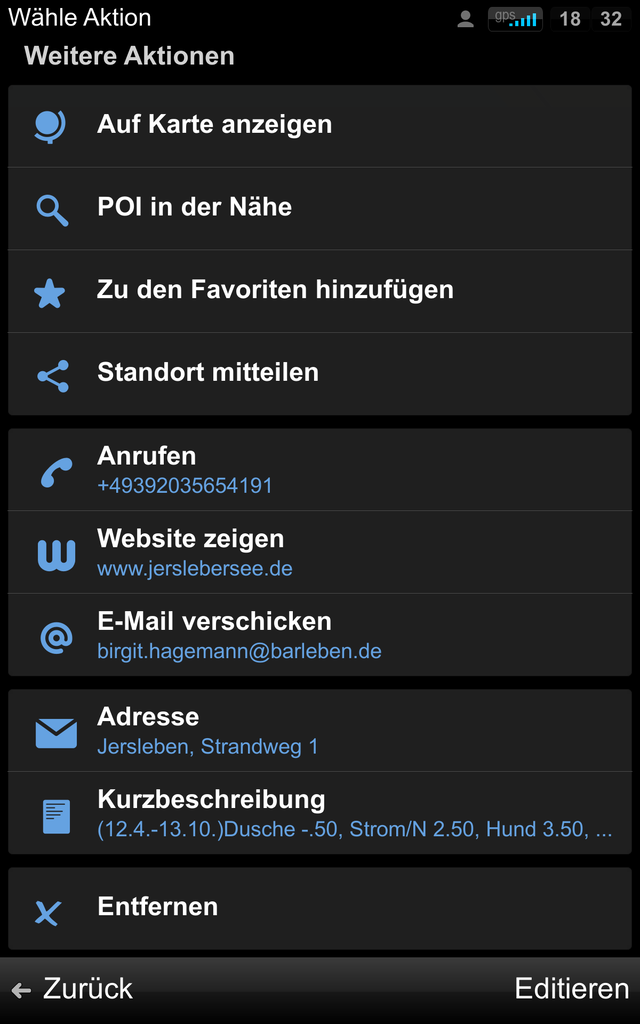Tap Editieren to edit the entry
Image resolution: width=640 pixels, height=1024 pixels.
click(571, 989)
